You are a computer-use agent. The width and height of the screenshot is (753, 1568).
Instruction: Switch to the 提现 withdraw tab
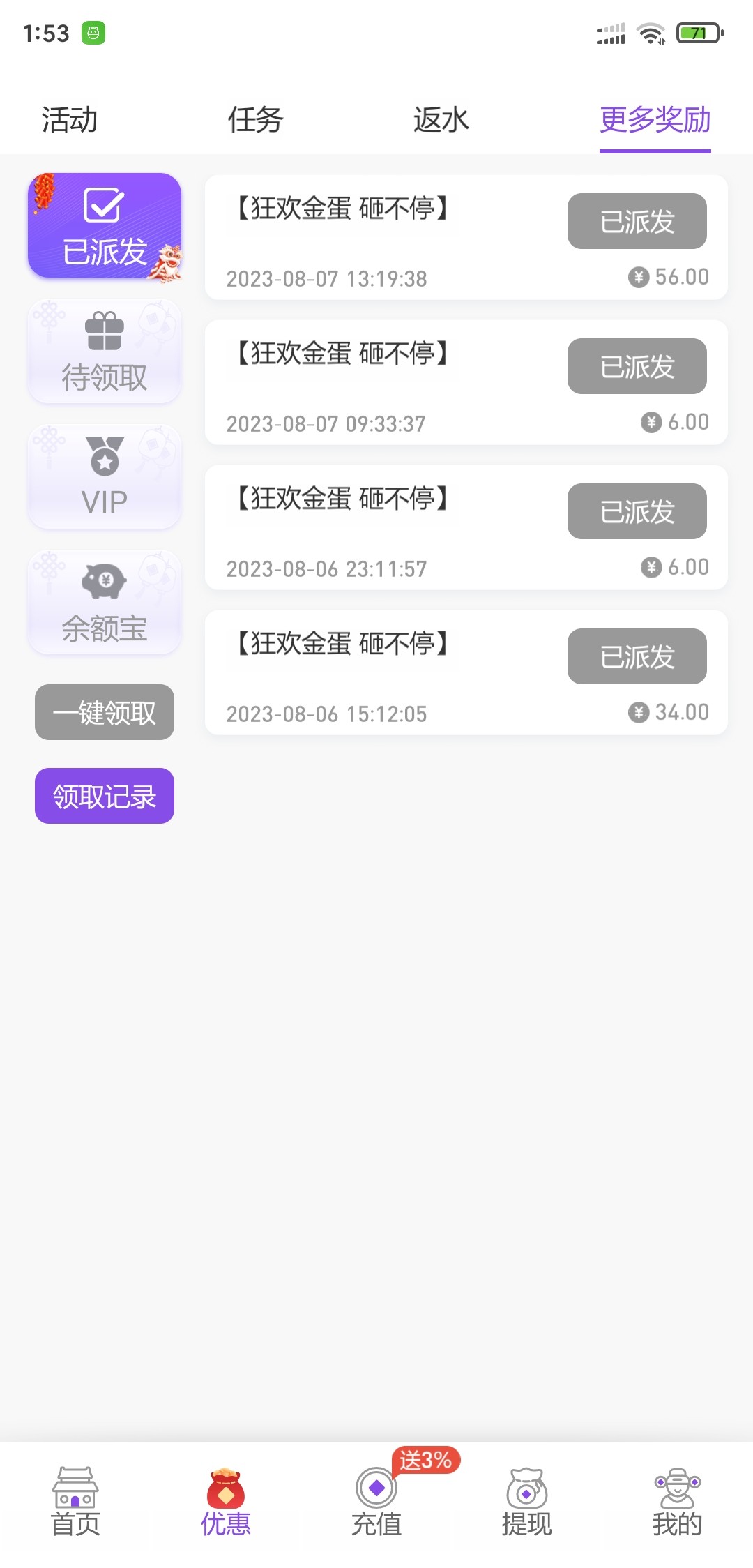click(527, 1502)
